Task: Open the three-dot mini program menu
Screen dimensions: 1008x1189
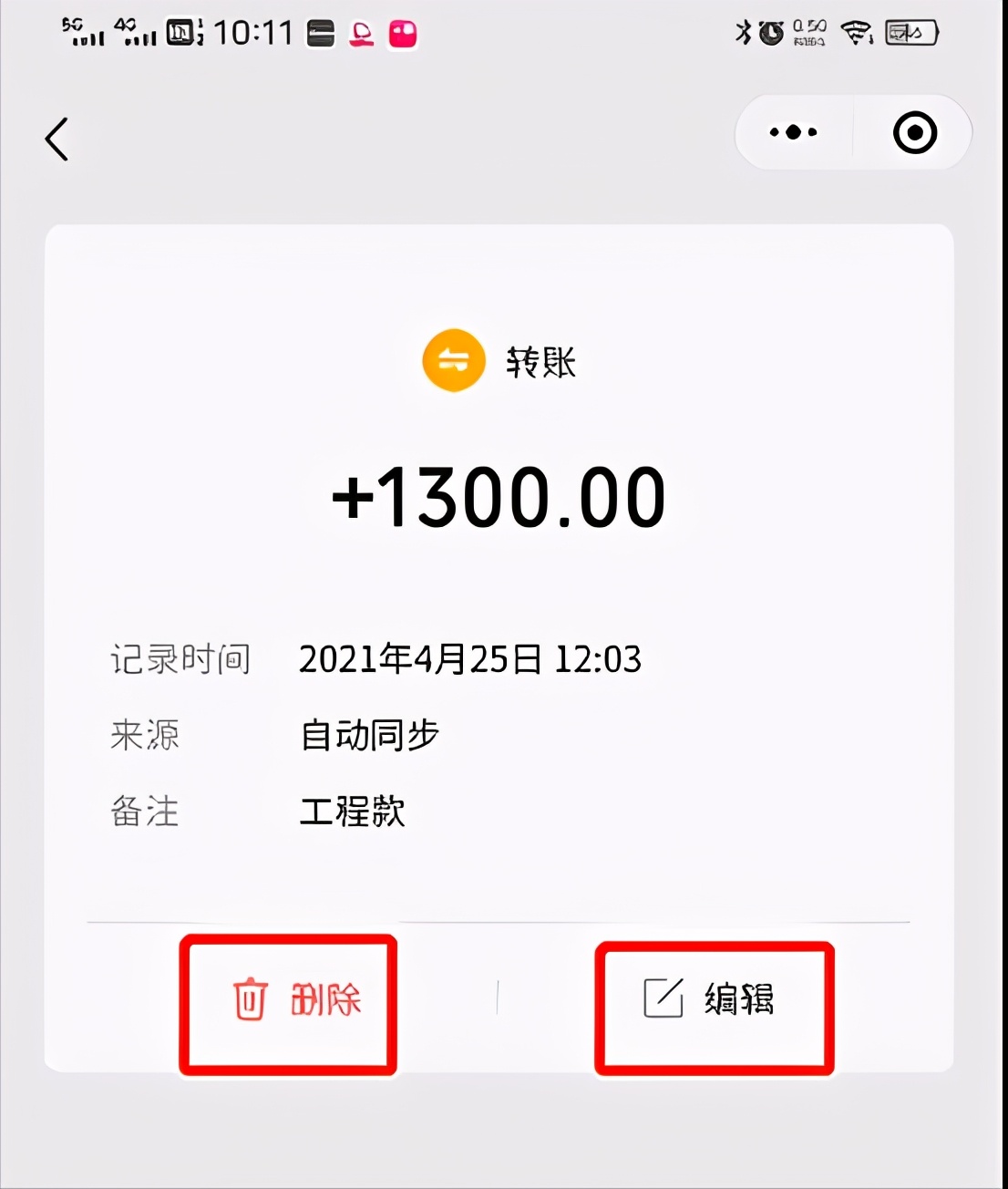Action: (793, 133)
